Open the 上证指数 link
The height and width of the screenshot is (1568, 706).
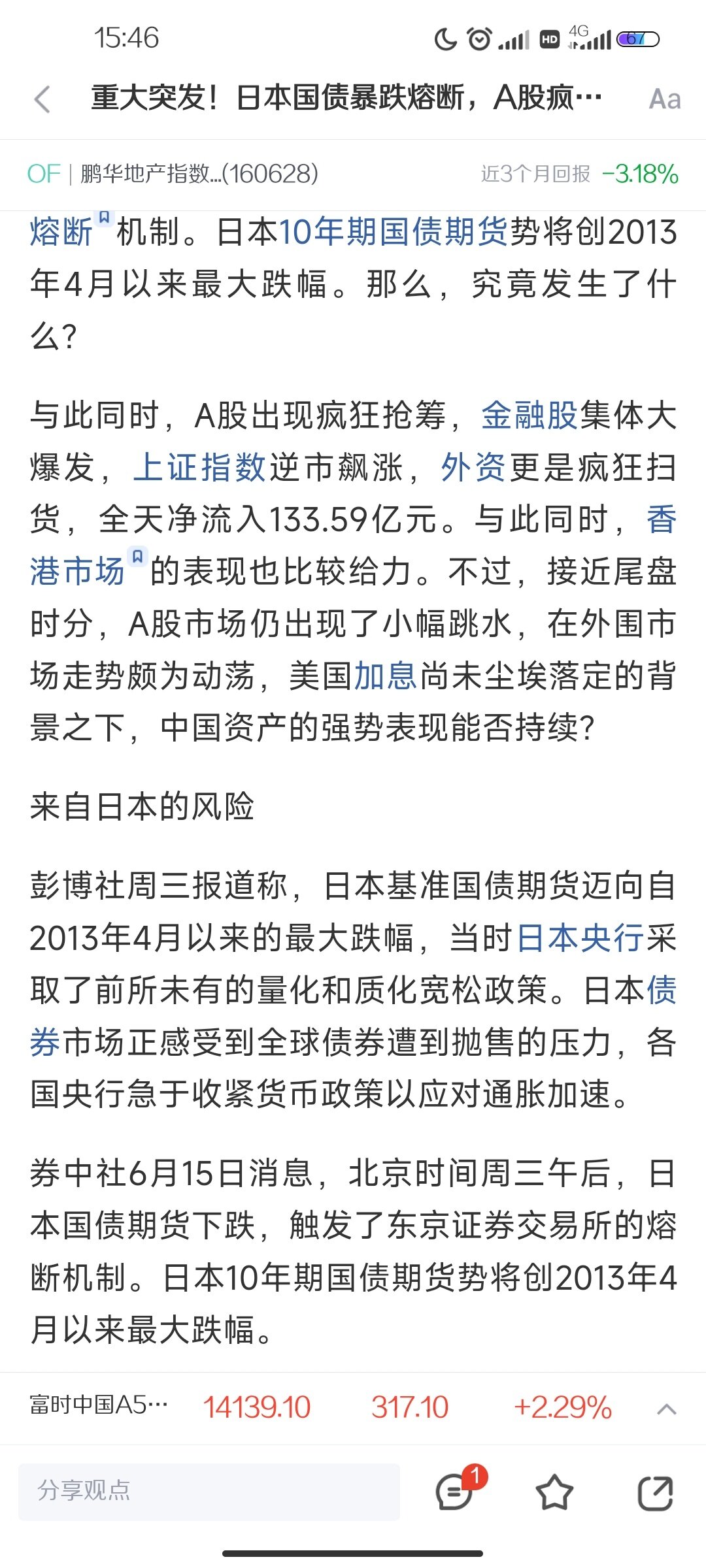coord(199,467)
